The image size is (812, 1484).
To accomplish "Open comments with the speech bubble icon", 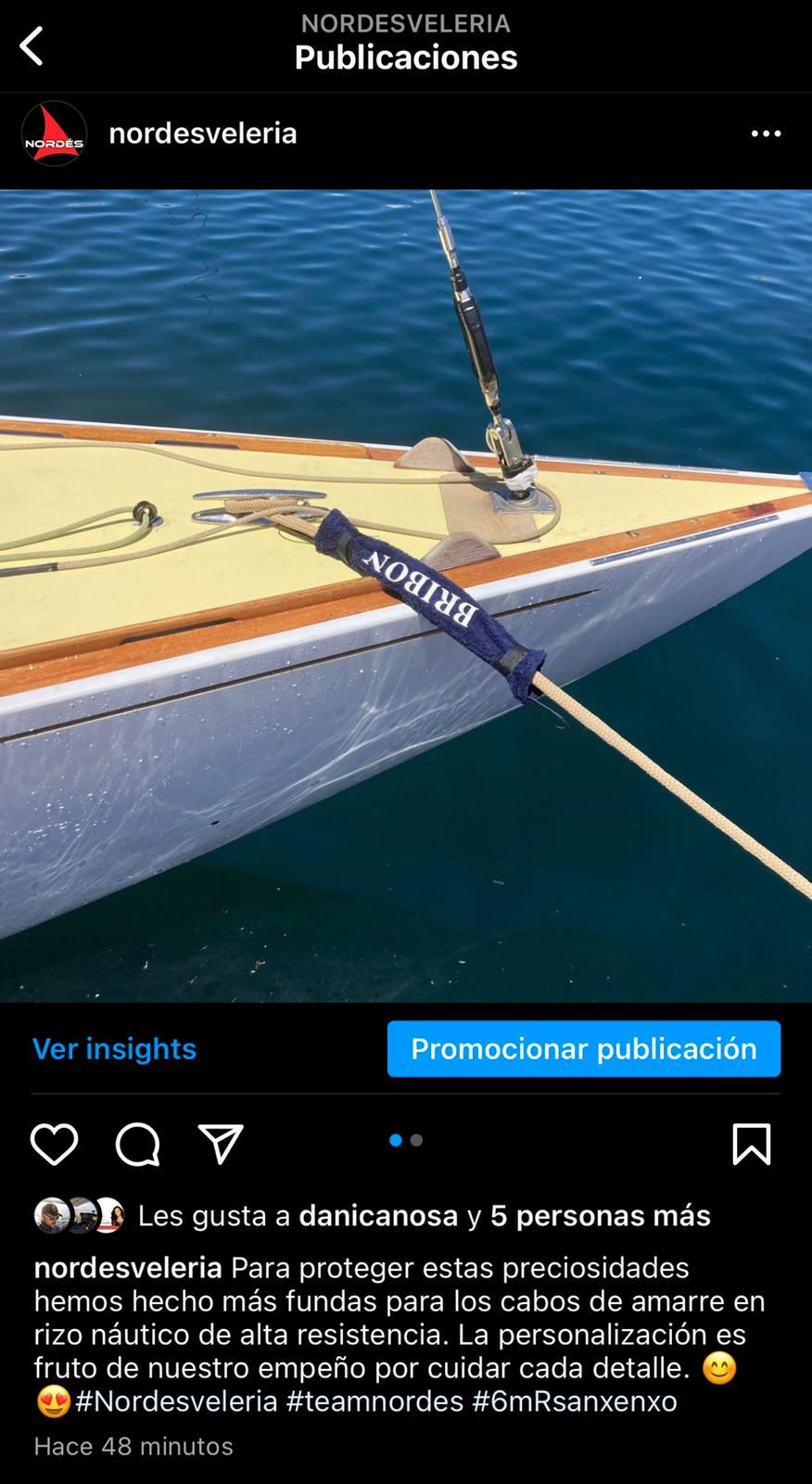I will pos(138,1144).
